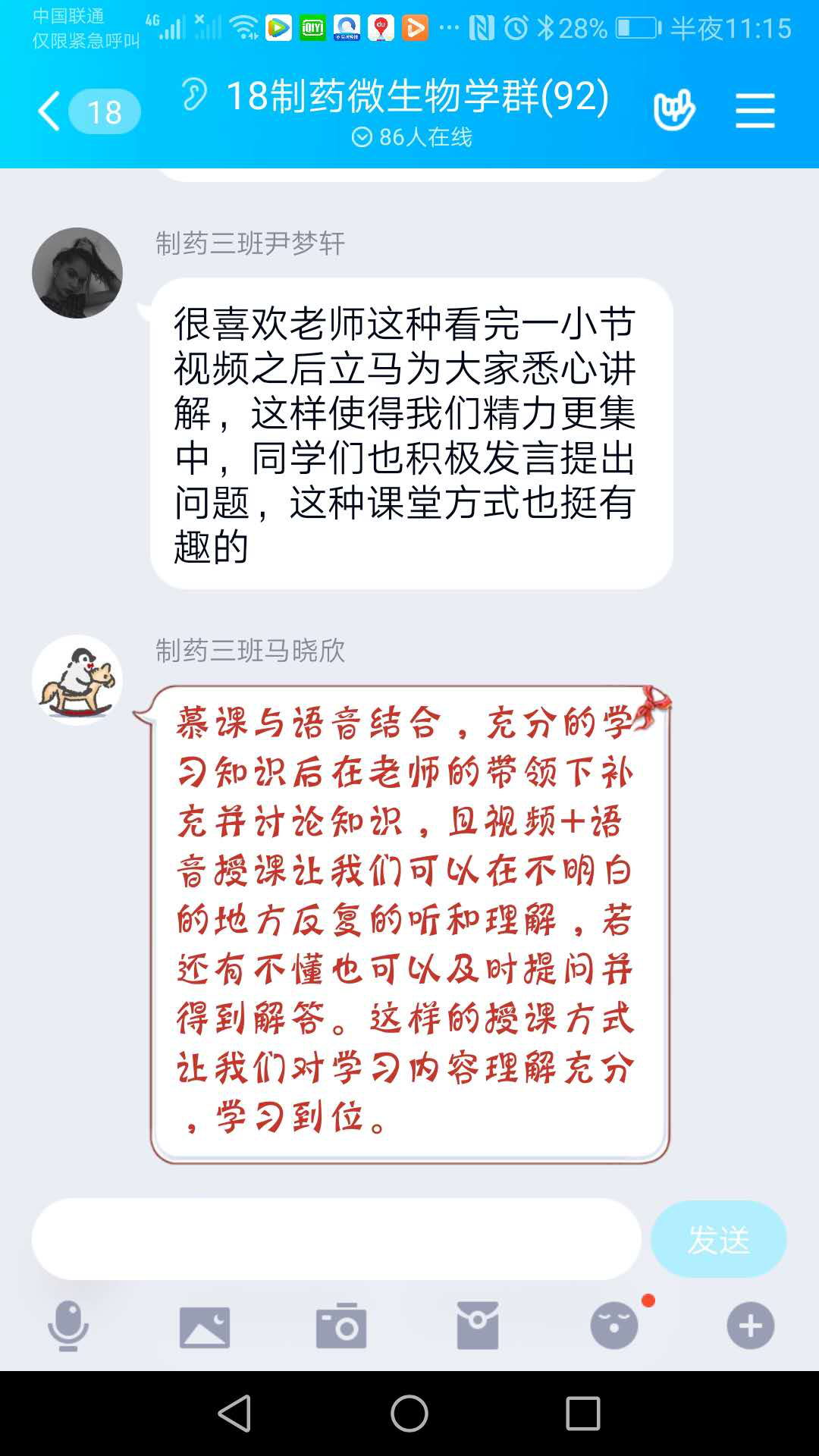
Task: Open 马晓欣's profile avatar
Action: tap(77, 680)
